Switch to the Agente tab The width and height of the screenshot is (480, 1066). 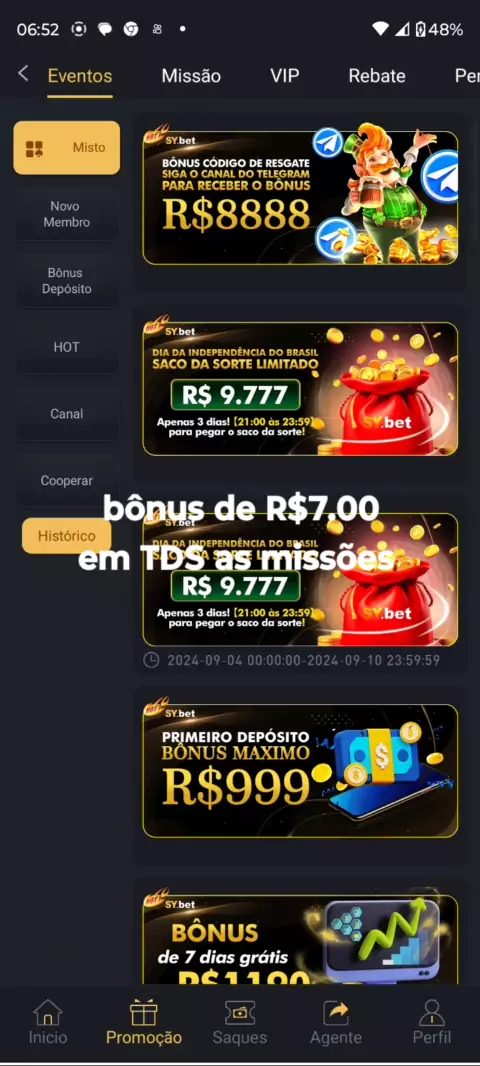coord(336,1022)
